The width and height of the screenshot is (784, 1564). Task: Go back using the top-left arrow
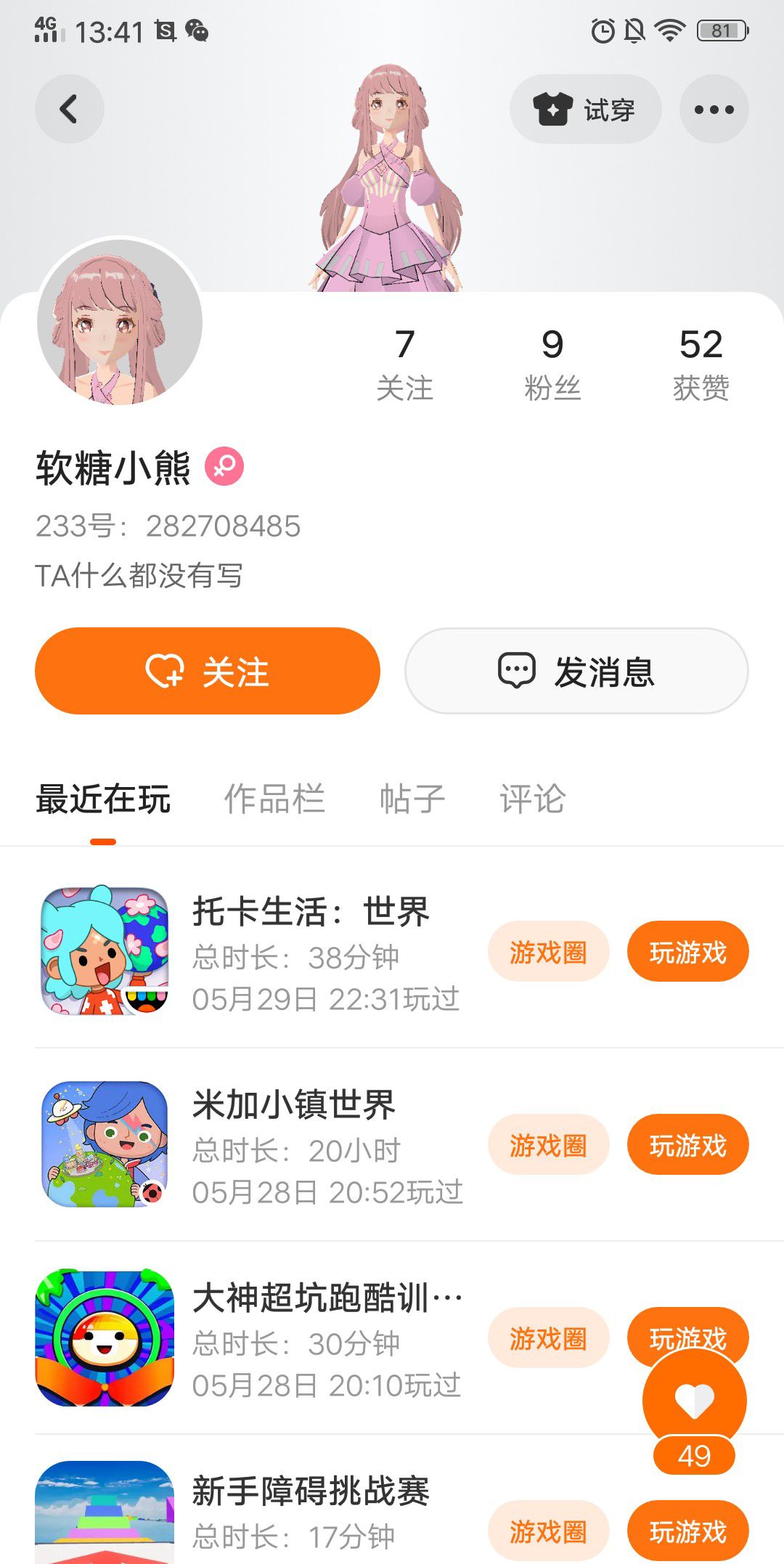point(69,109)
